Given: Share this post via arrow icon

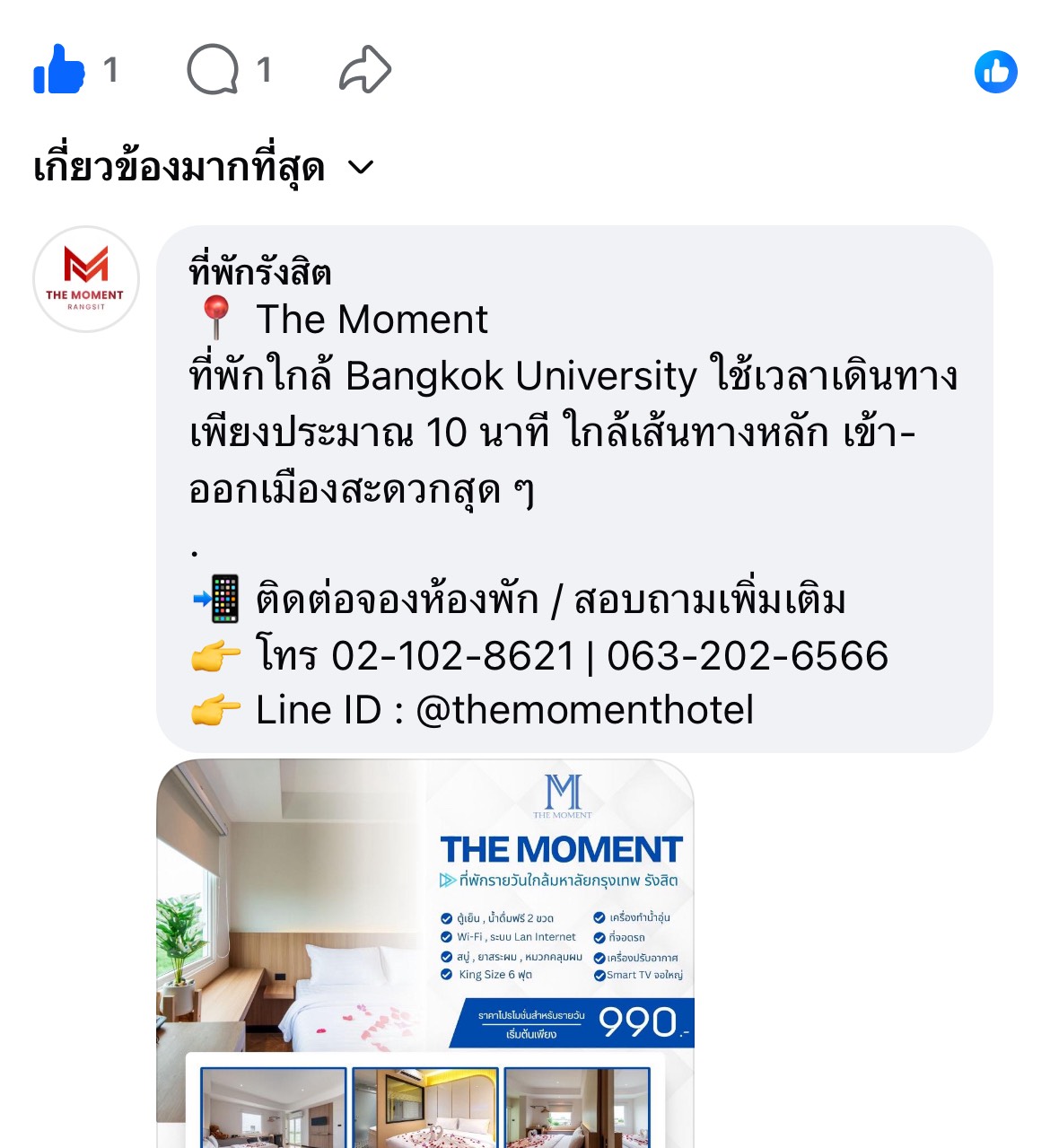Looking at the screenshot, I should [365, 70].
